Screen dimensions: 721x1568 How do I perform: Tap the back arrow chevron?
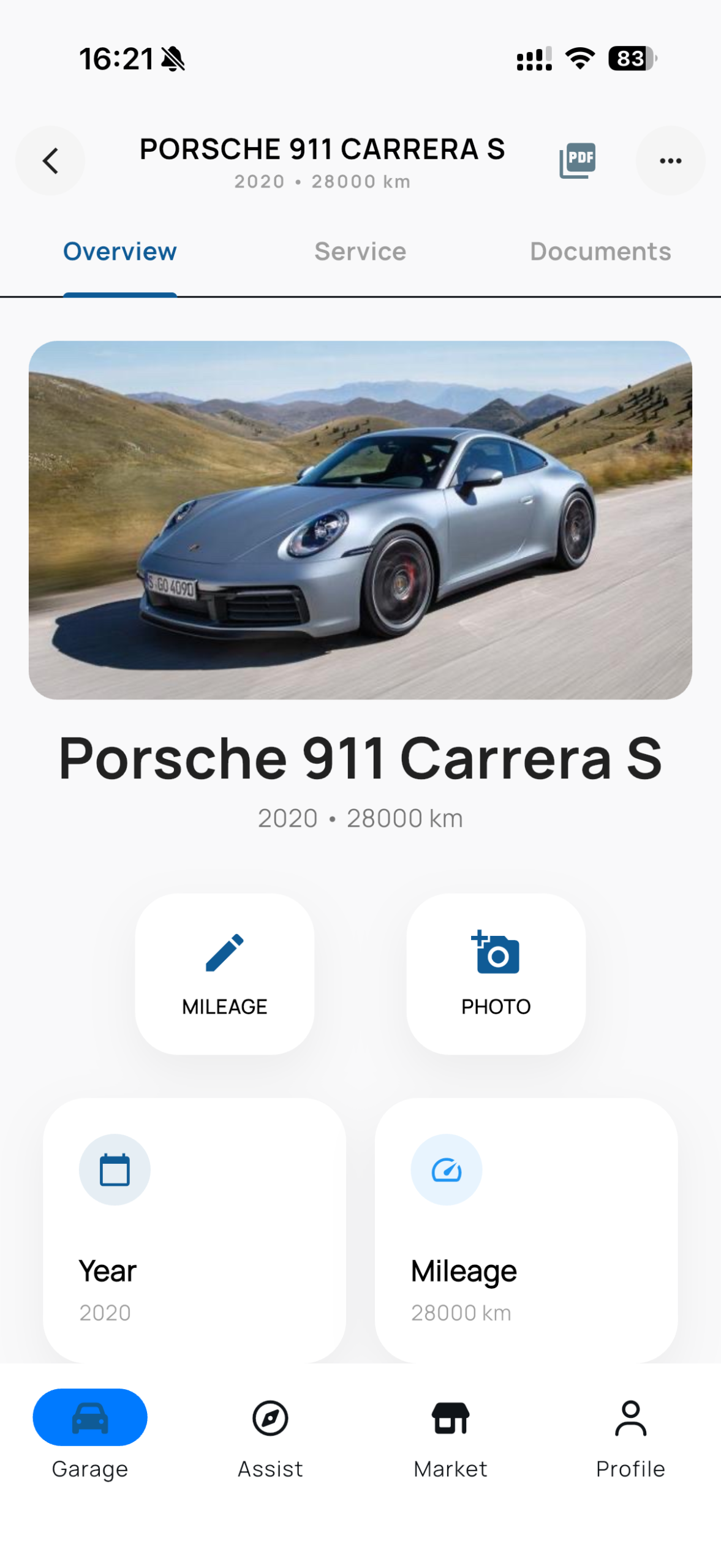tap(50, 160)
